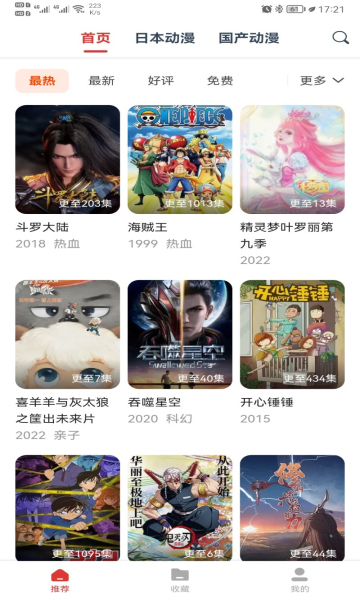Go to the 收藏 bottom tab
The image size is (360, 600).
tap(180, 580)
